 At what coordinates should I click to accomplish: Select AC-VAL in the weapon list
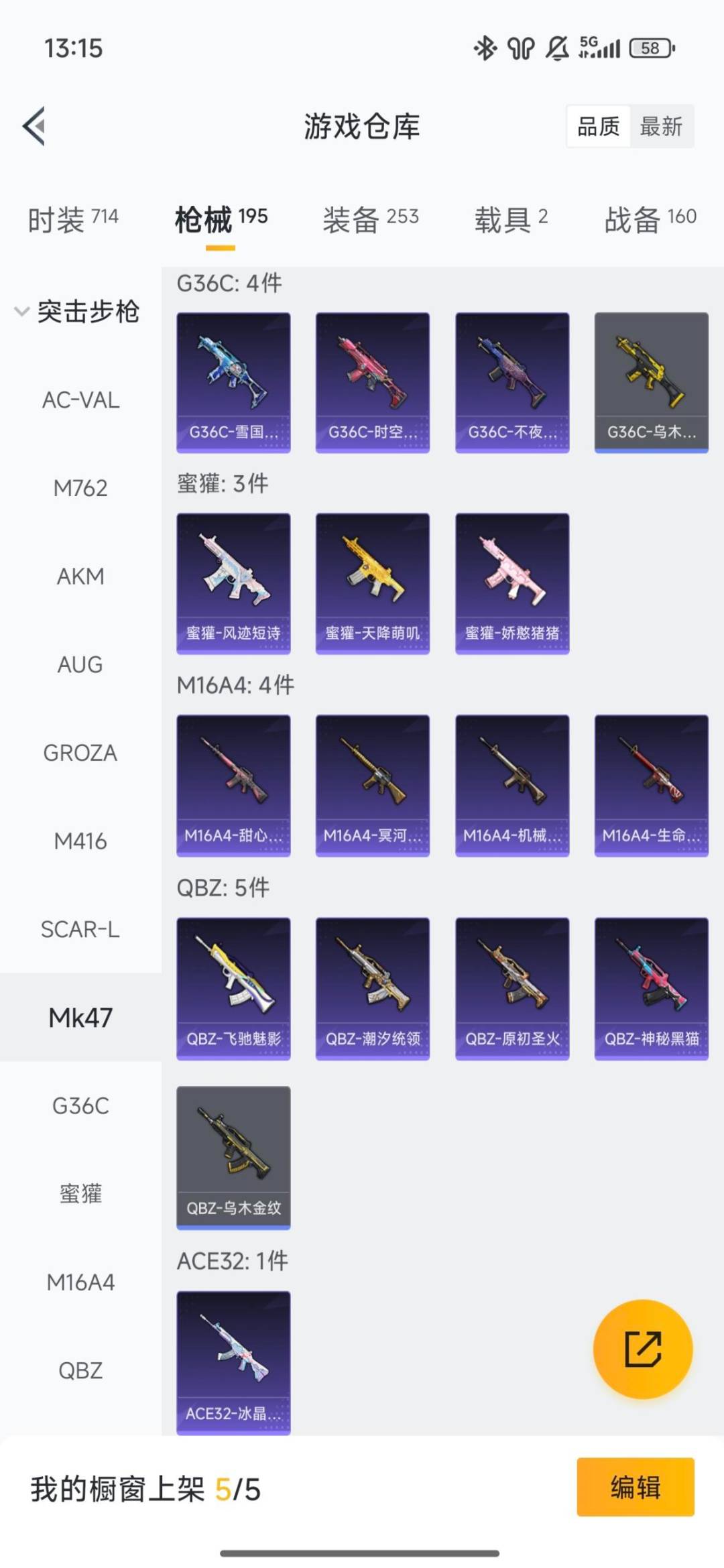coord(80,400)
